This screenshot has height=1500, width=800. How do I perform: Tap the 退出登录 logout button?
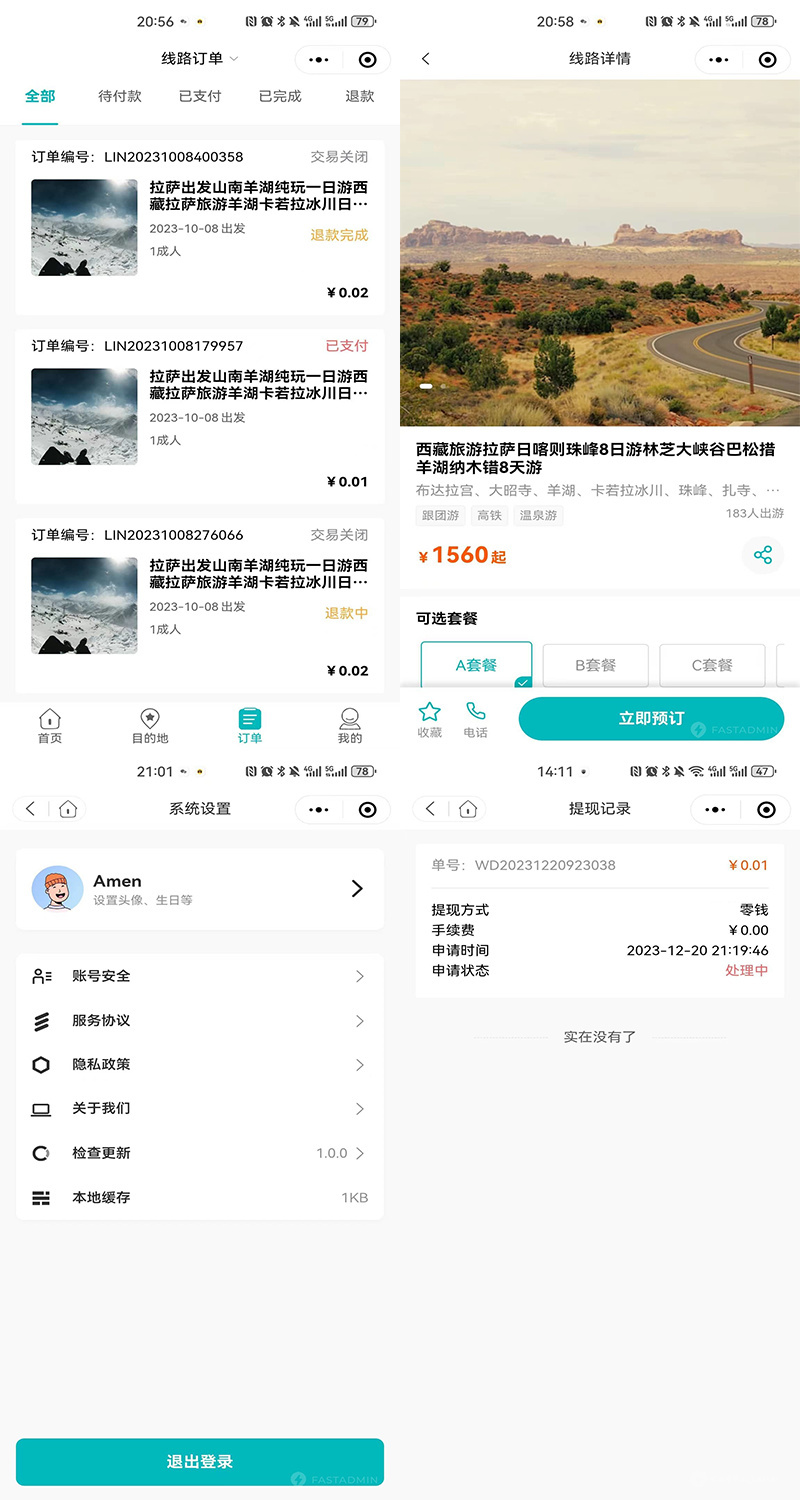click(x=199, y=1461)
